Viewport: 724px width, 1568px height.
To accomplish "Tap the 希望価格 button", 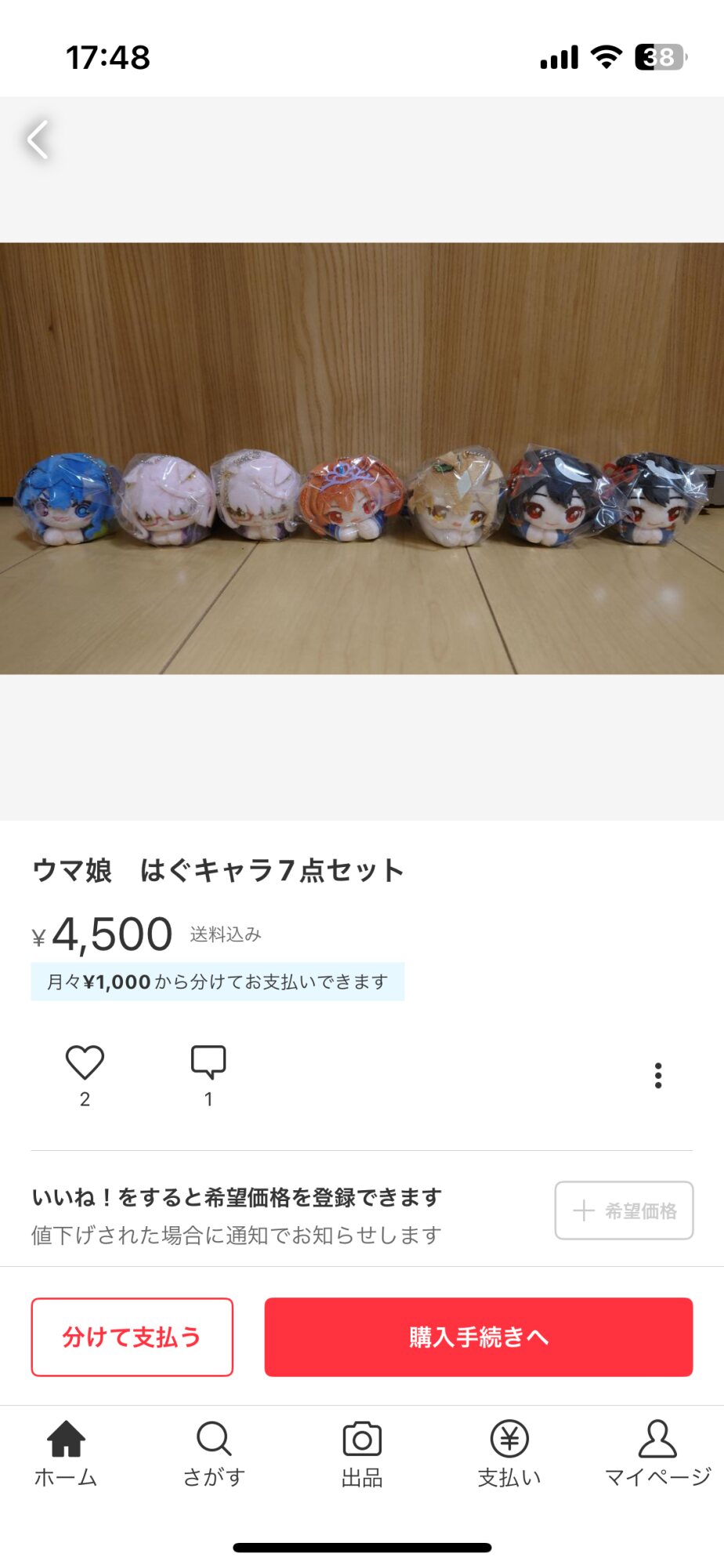I will point(624,1210).
